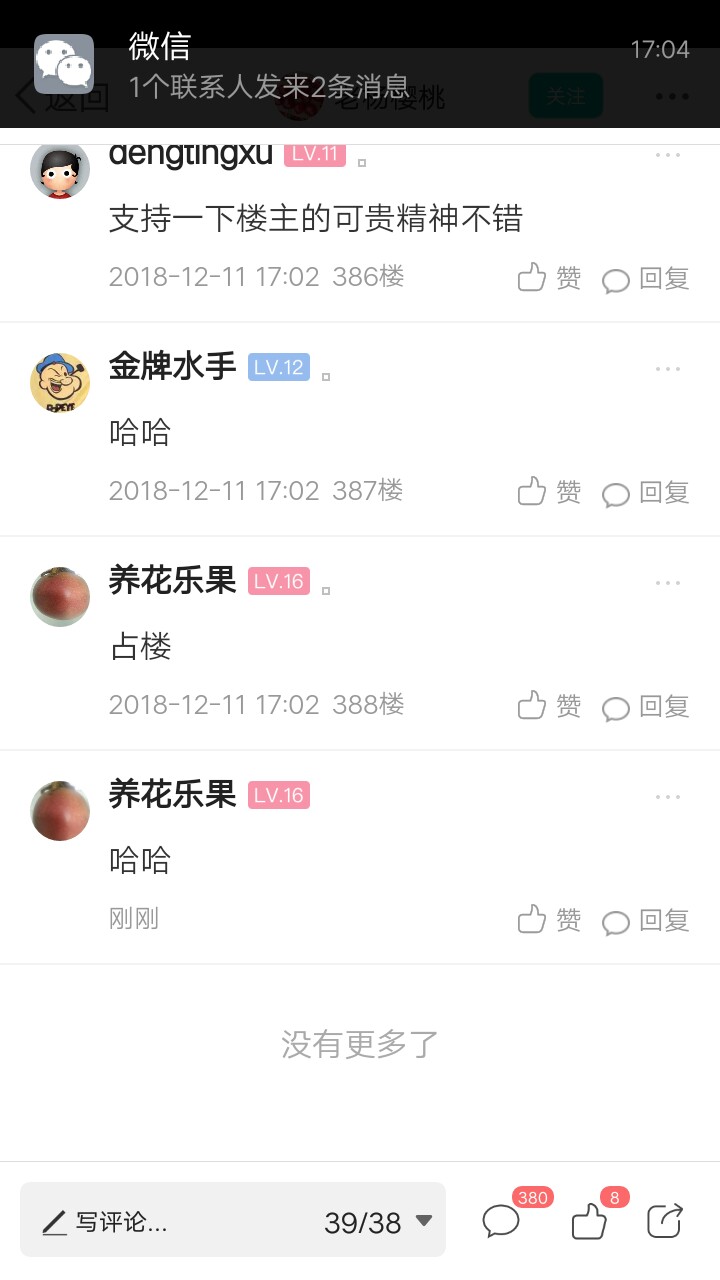This screenshot has height=1280, width=720.
Task: Open the WeChat notification banner
Action: (x=360, y=65)
